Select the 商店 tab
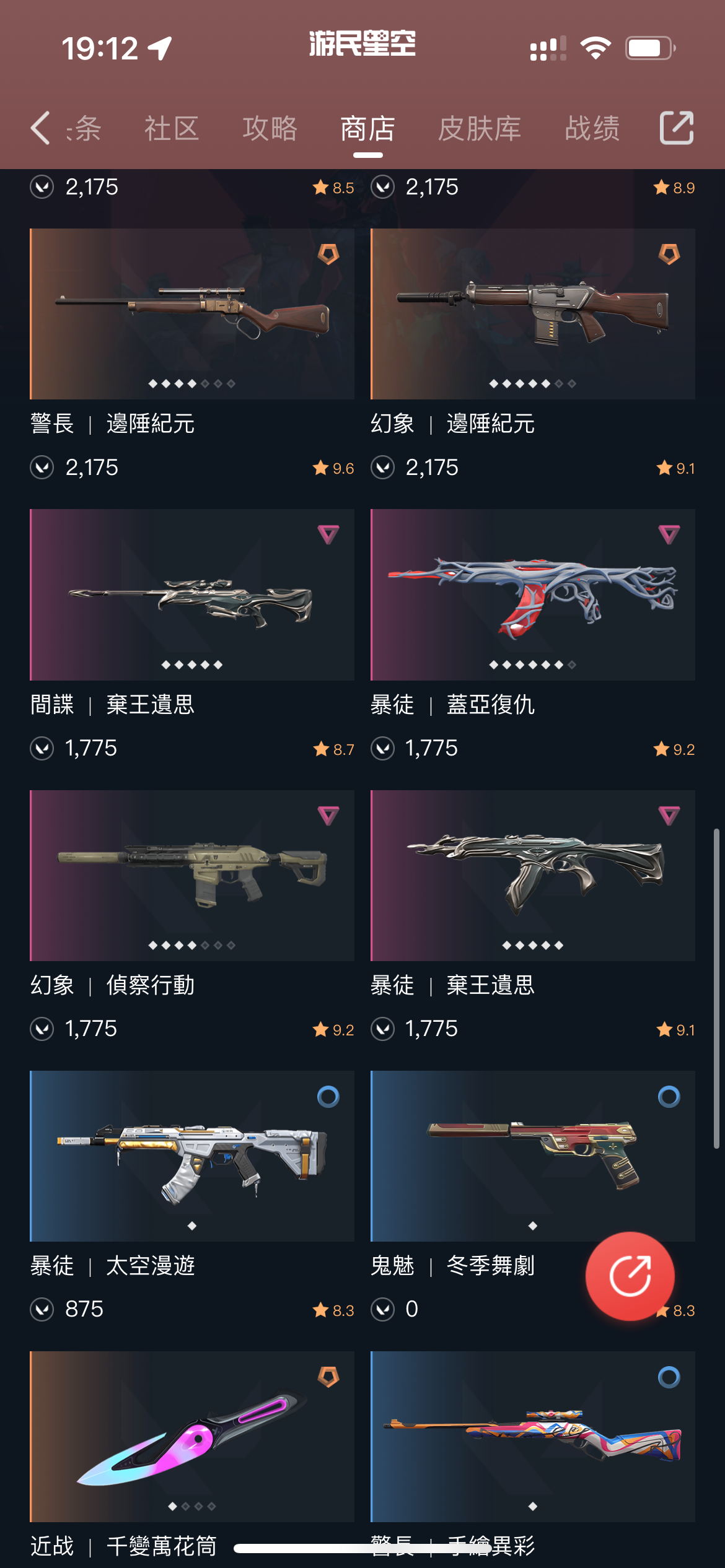This screenshot has width=725, height=1568. [x=367, y=128]
